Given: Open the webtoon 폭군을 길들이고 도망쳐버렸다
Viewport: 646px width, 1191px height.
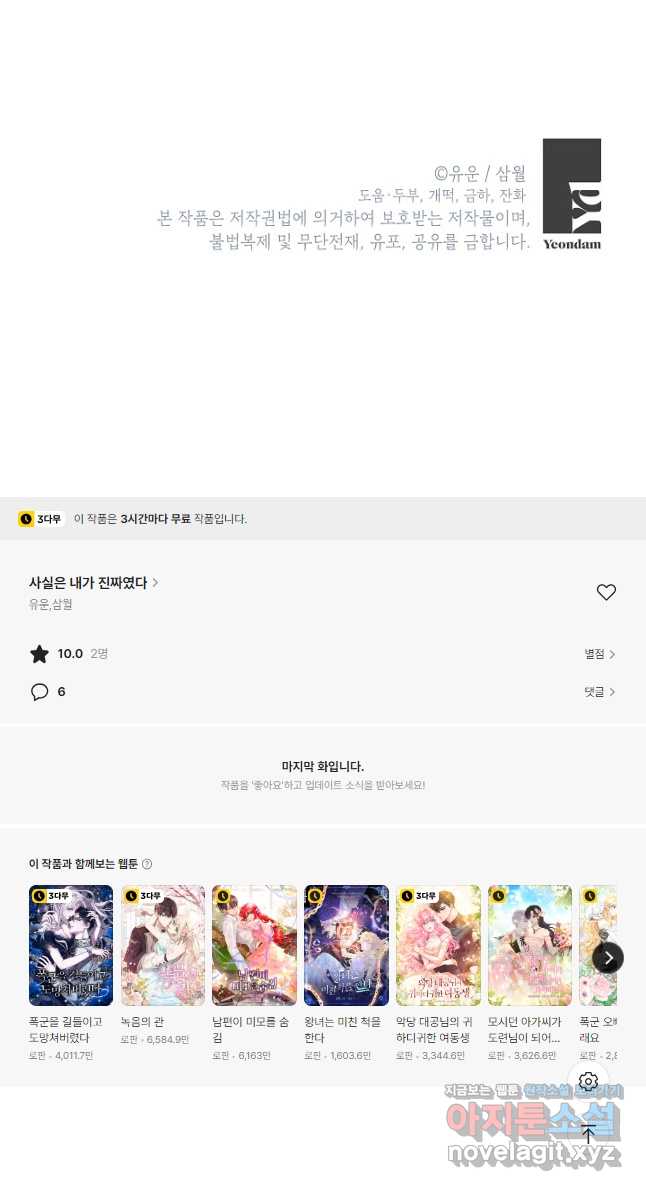Looking at the screenshot, I should [x=71, y=945].
